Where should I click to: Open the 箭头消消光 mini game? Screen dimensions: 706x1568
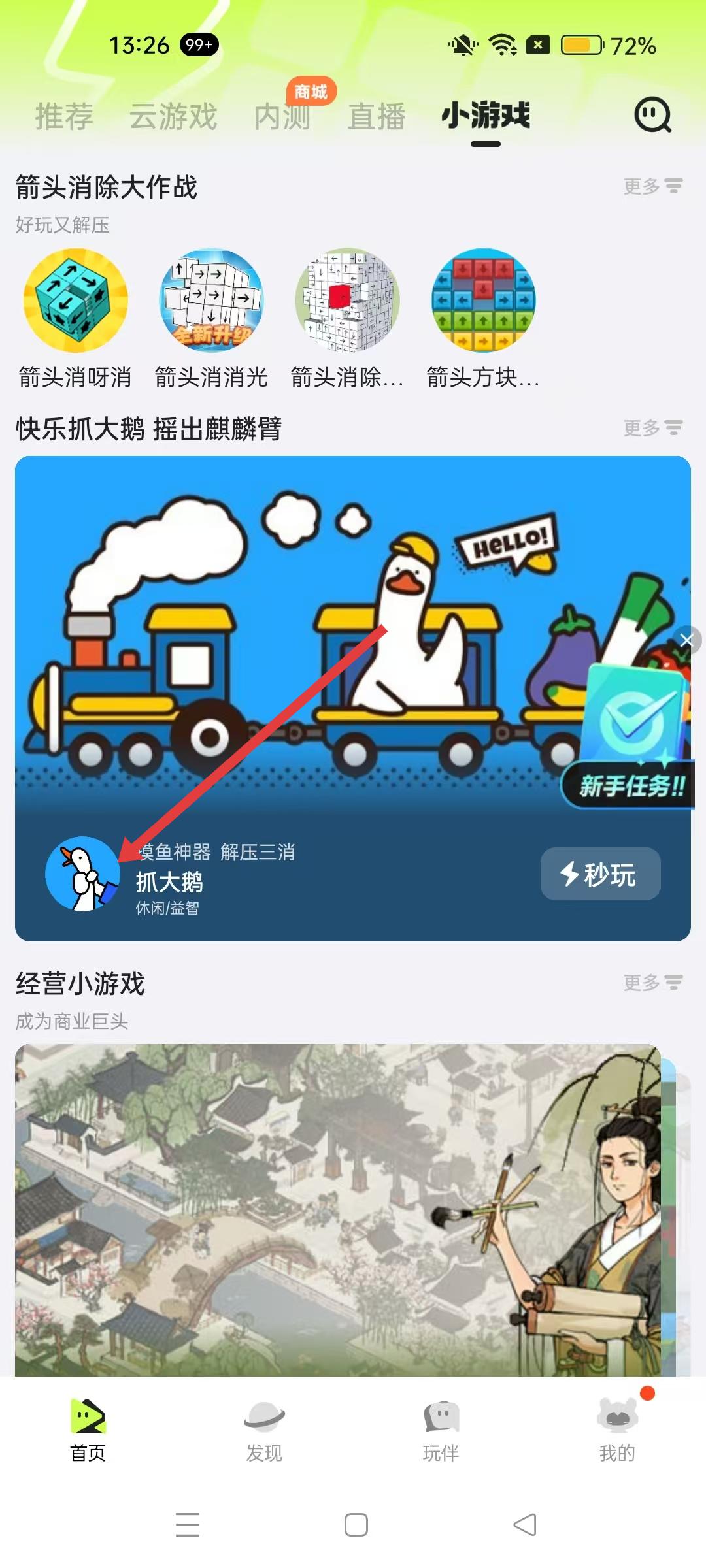(211, 301)
